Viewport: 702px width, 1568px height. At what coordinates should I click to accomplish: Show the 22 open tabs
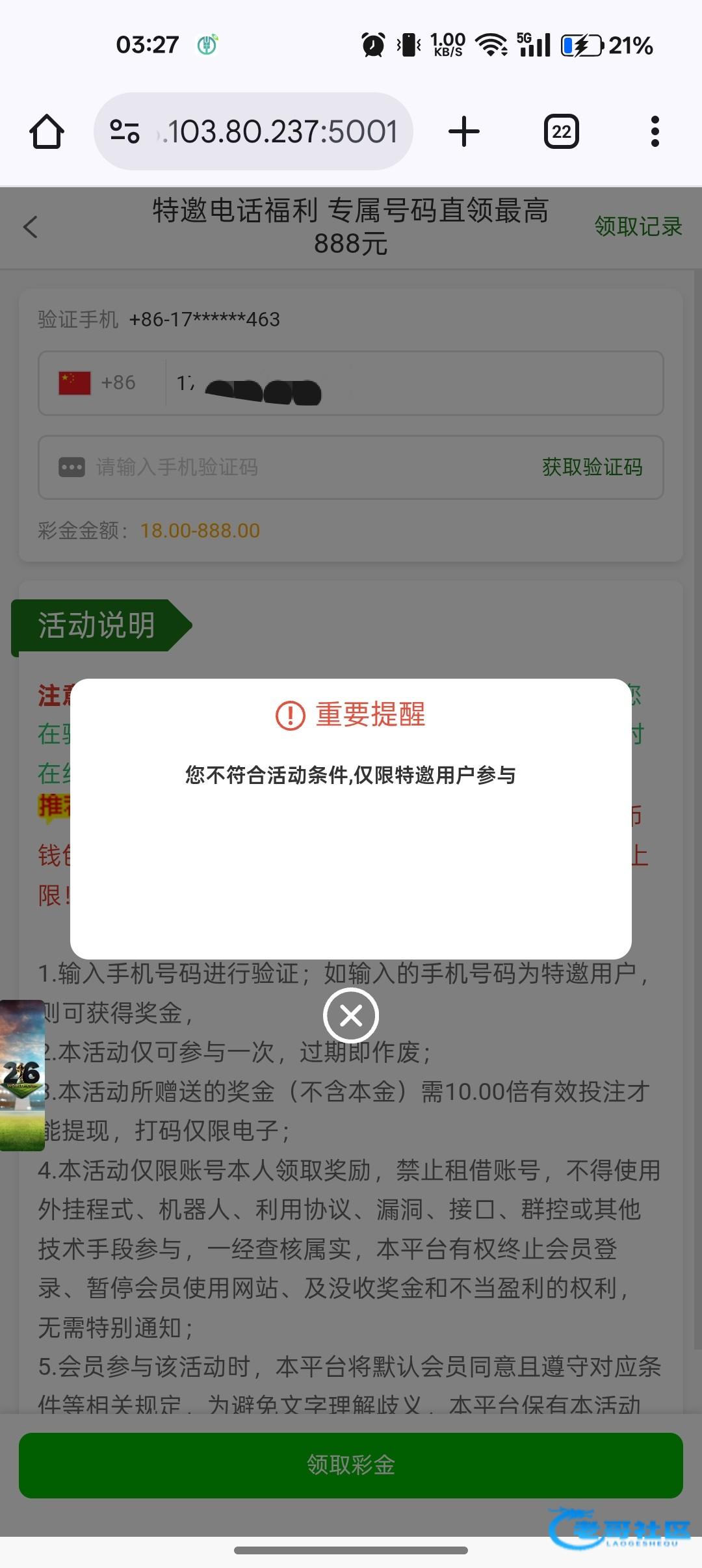(x=561, y=132)
